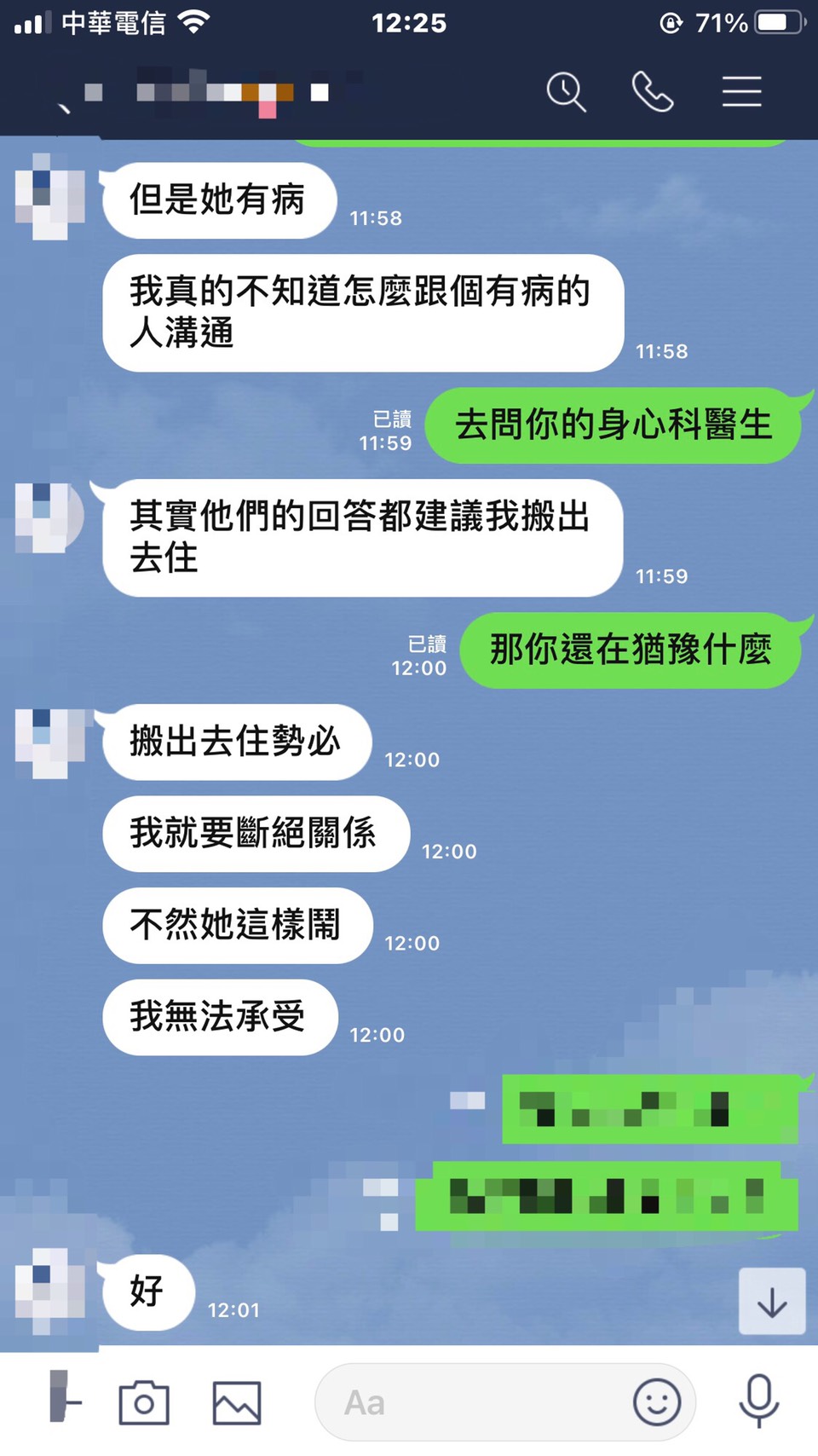Open sender's avatar next to 但是她有病
The width and height of the screenshot is (818, 1456).
pyautogui.click(x=49, y=198)
